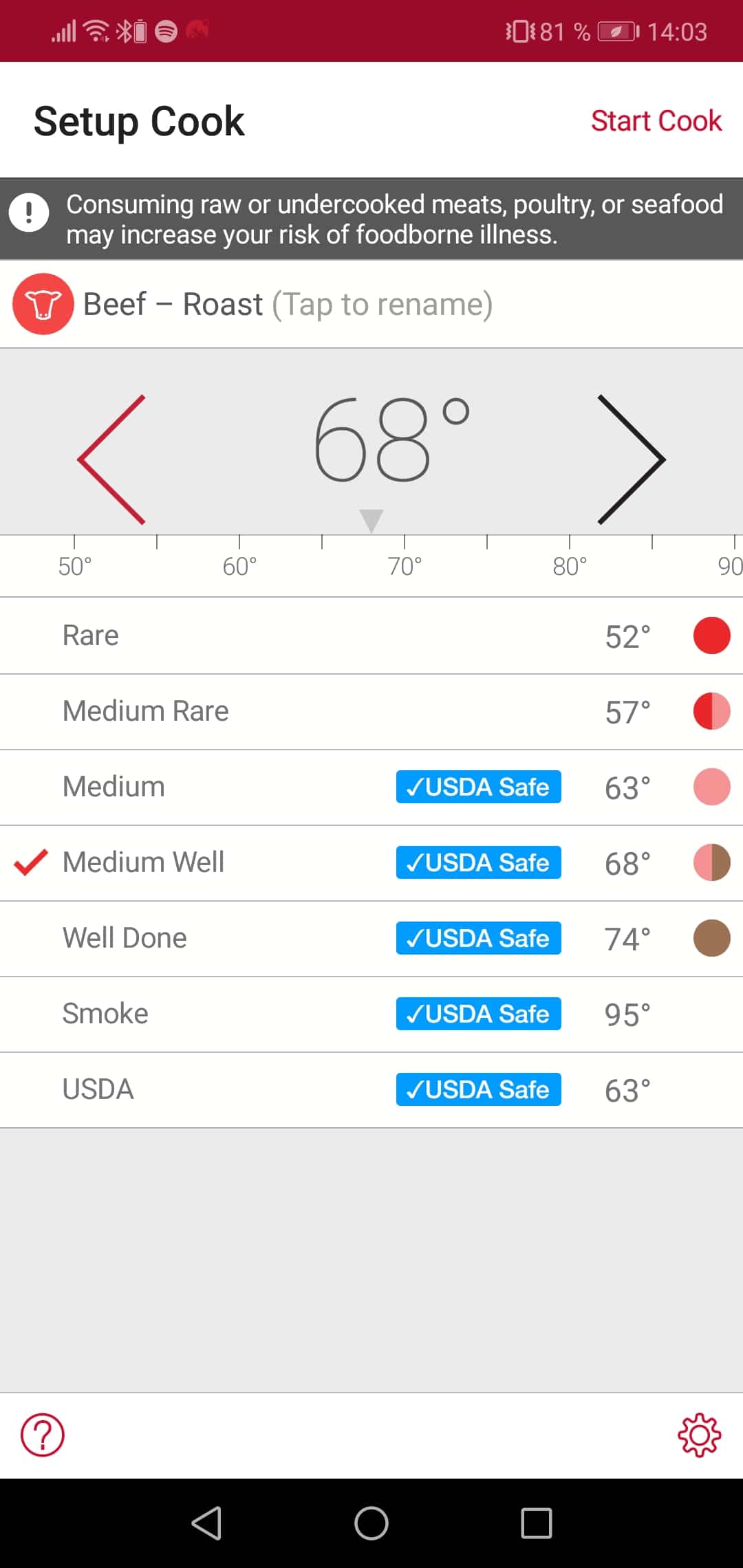Choose Well Done 74° doneness
Viewport: 743px width, 1568px height.
pyautogui.click(x=371, y=938)
